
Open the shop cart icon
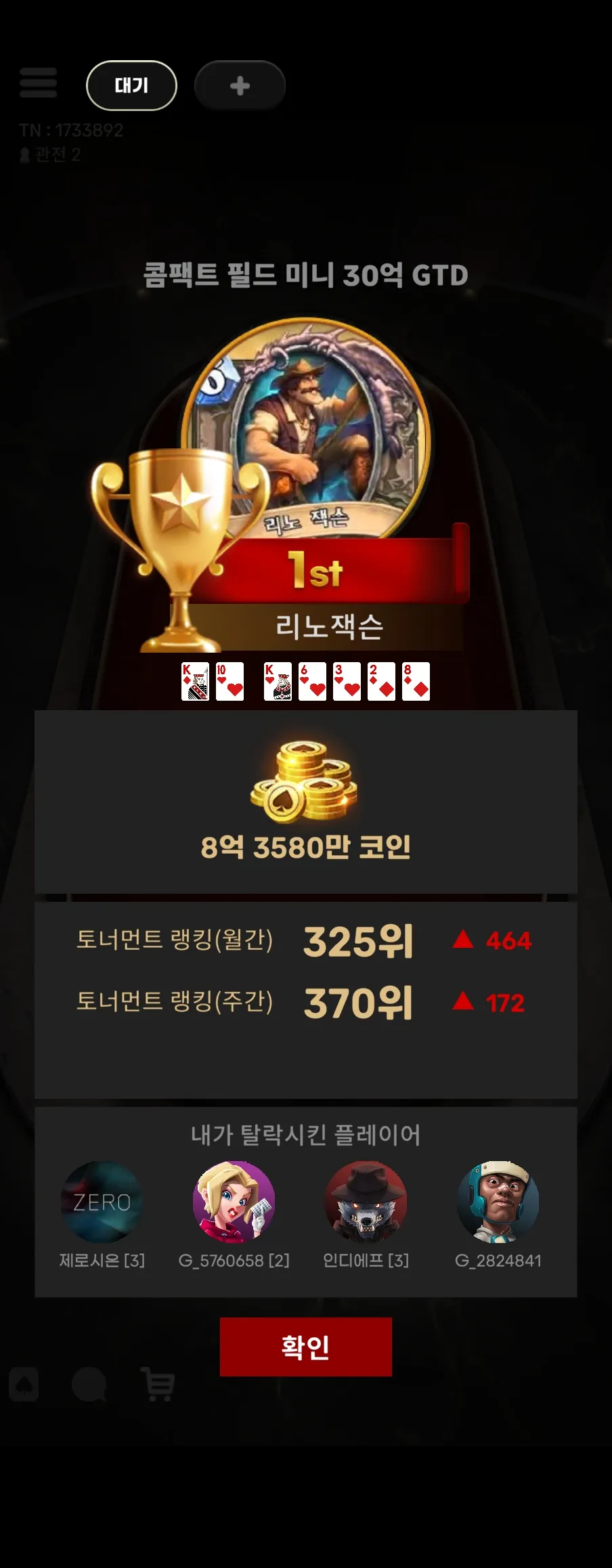pyautogui.click(x=157, y=1384)
